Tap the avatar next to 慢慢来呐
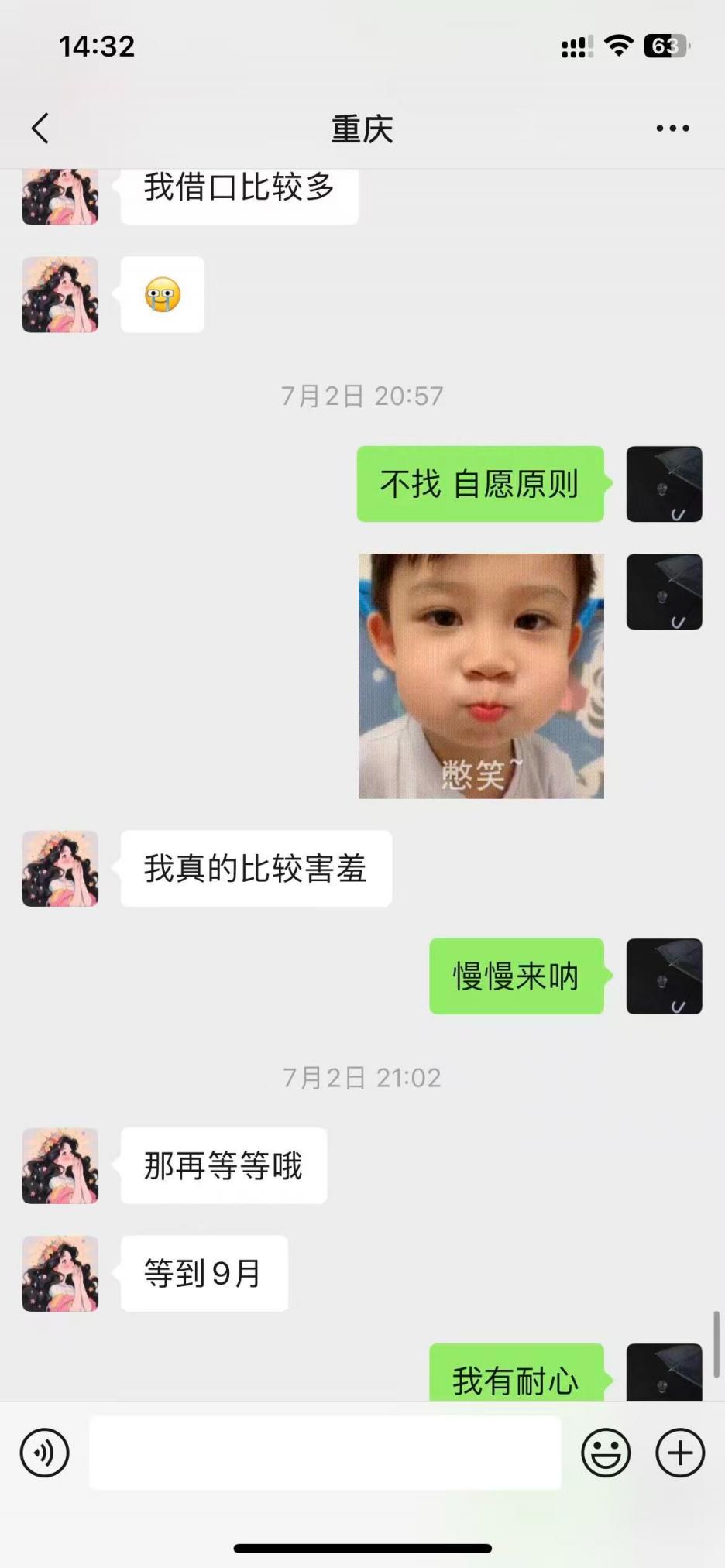Viewport: 725px width, 1568px height. click(x=664, y=976)
